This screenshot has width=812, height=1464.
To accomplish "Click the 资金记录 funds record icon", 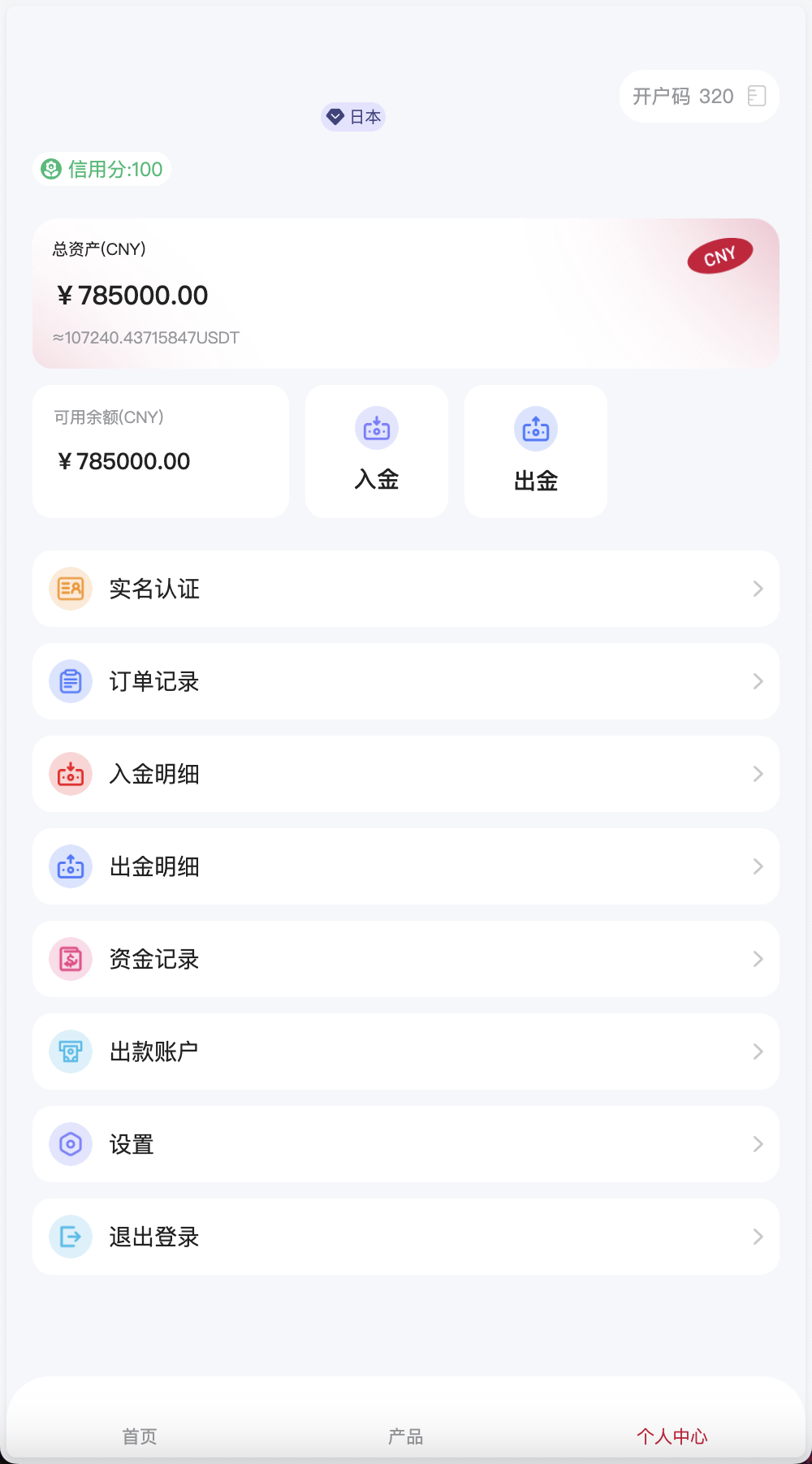I will pos(71,959).
